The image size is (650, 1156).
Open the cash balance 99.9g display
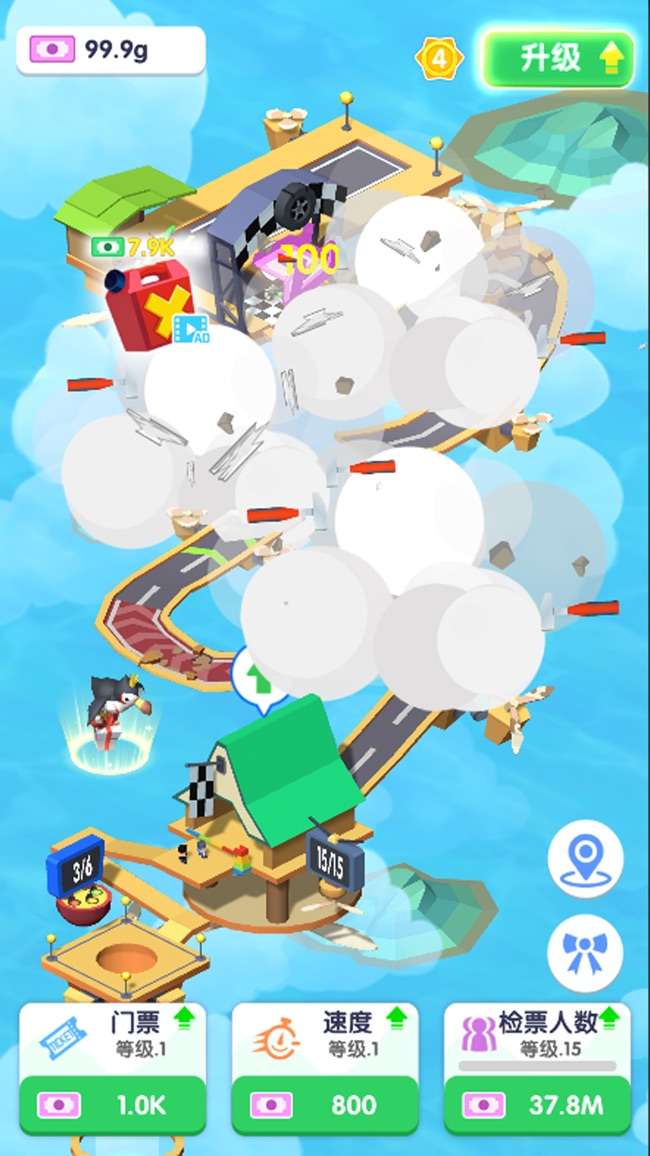point(110,50)
